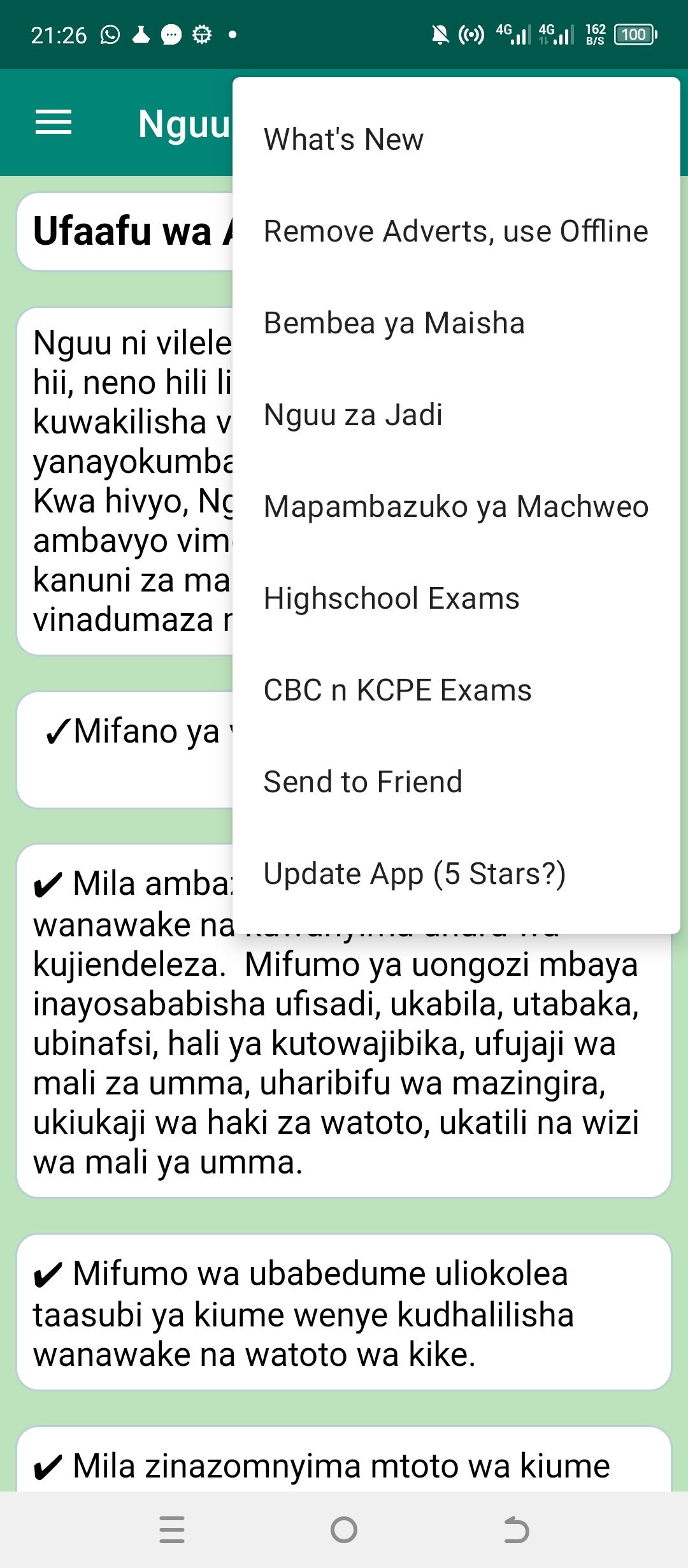The height and width of the screenshot is (1568, 688).
Task: Choose Nguu za Jadi option
Action: [x=456, y=414]
